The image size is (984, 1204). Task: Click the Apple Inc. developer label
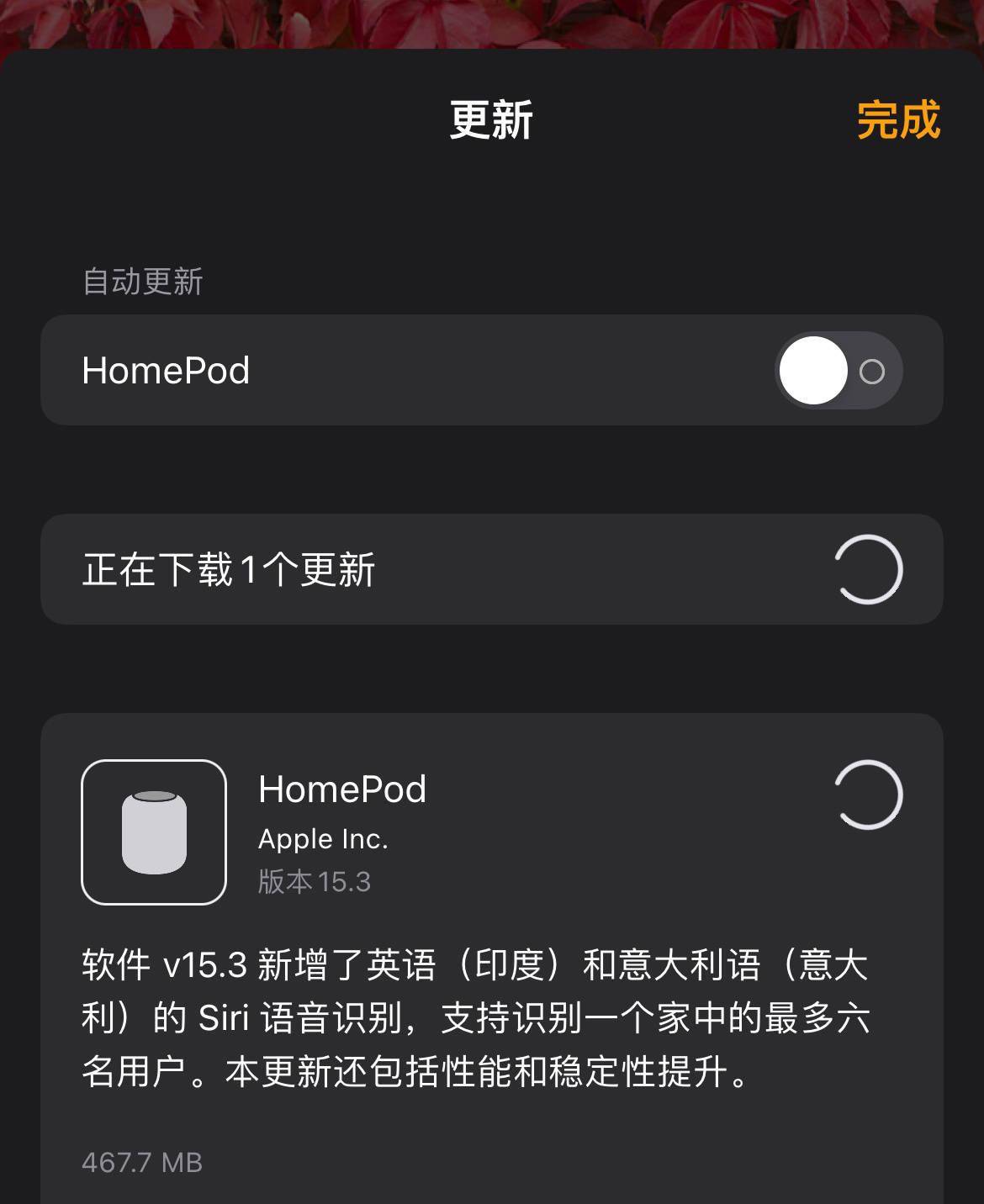pos(324,837)
